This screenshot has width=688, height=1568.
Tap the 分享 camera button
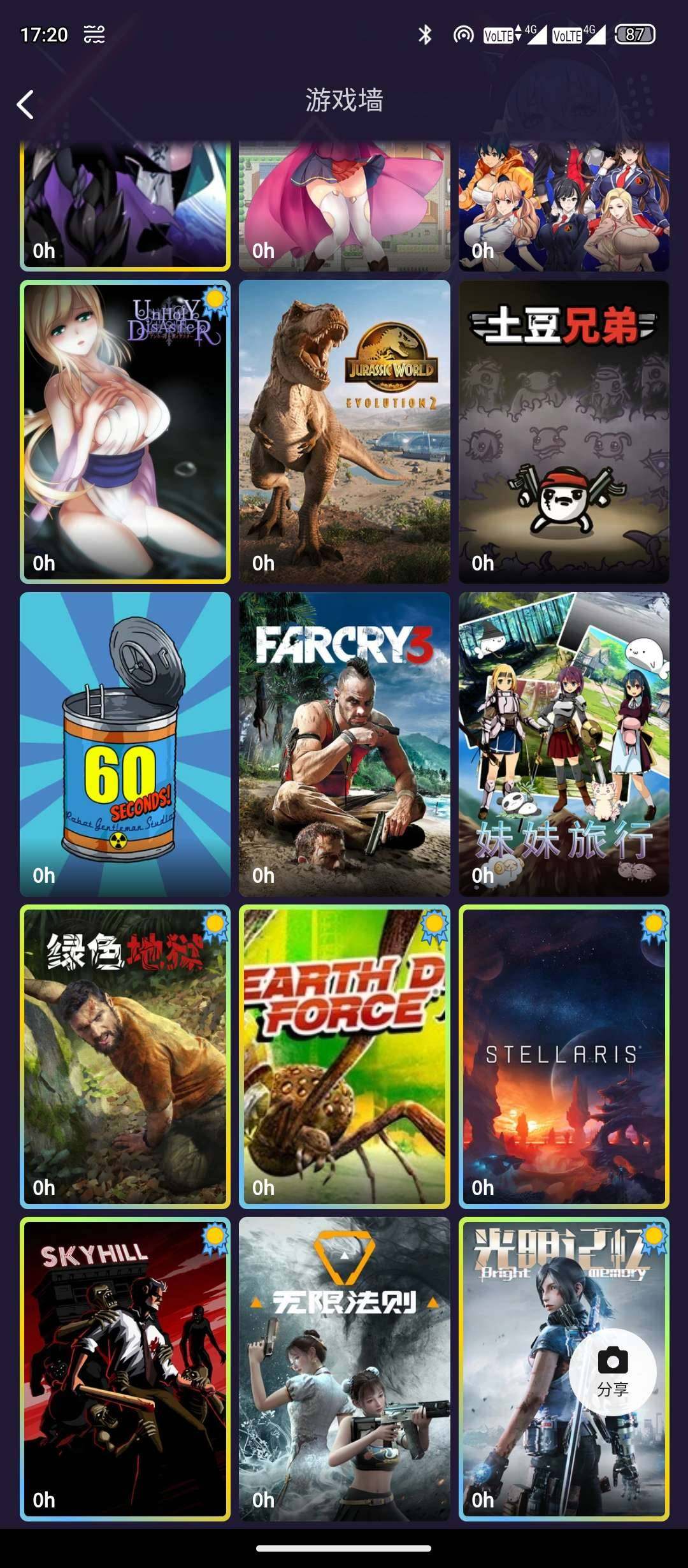coord(612,1372)
